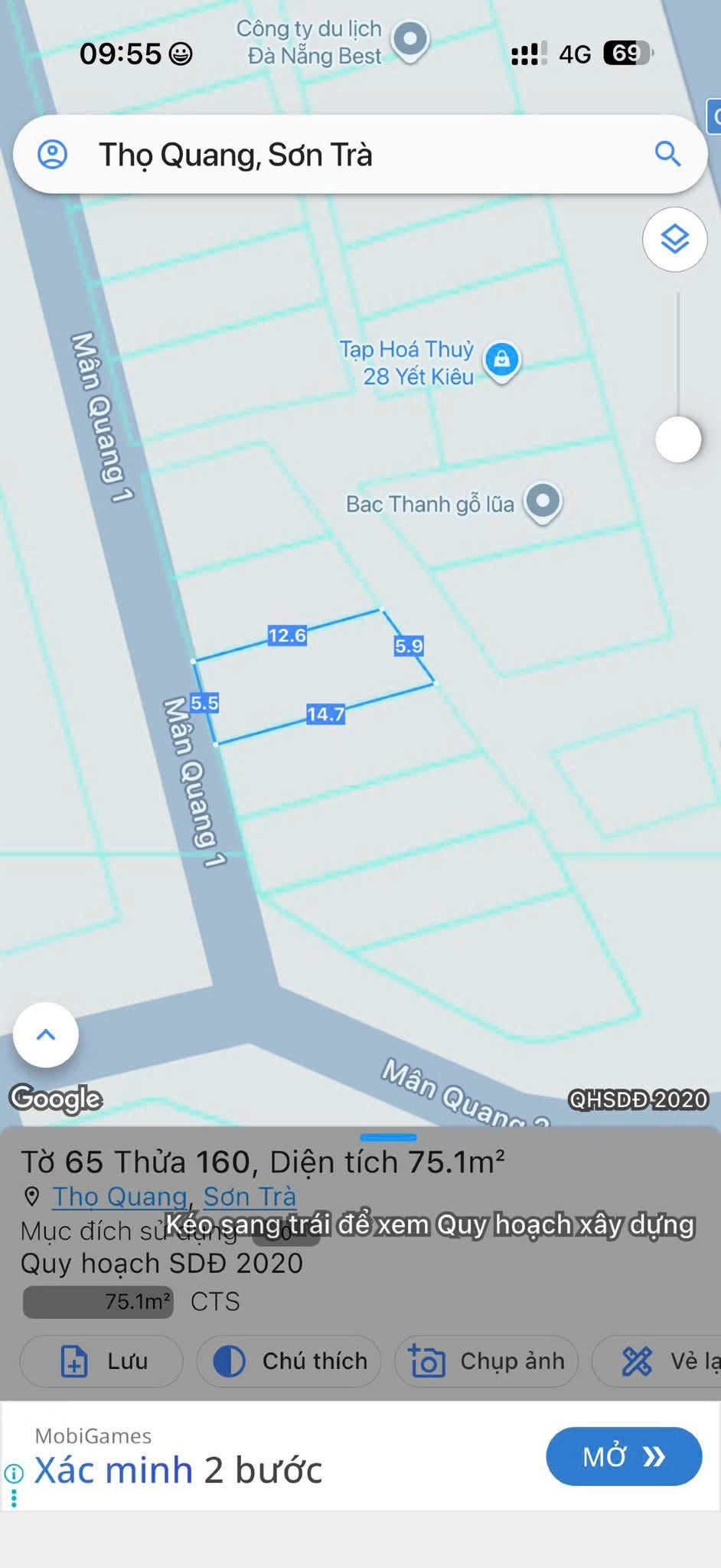
Task: Tap the search box with Thọ Quang, Sơn Trà
Action: 360,155
